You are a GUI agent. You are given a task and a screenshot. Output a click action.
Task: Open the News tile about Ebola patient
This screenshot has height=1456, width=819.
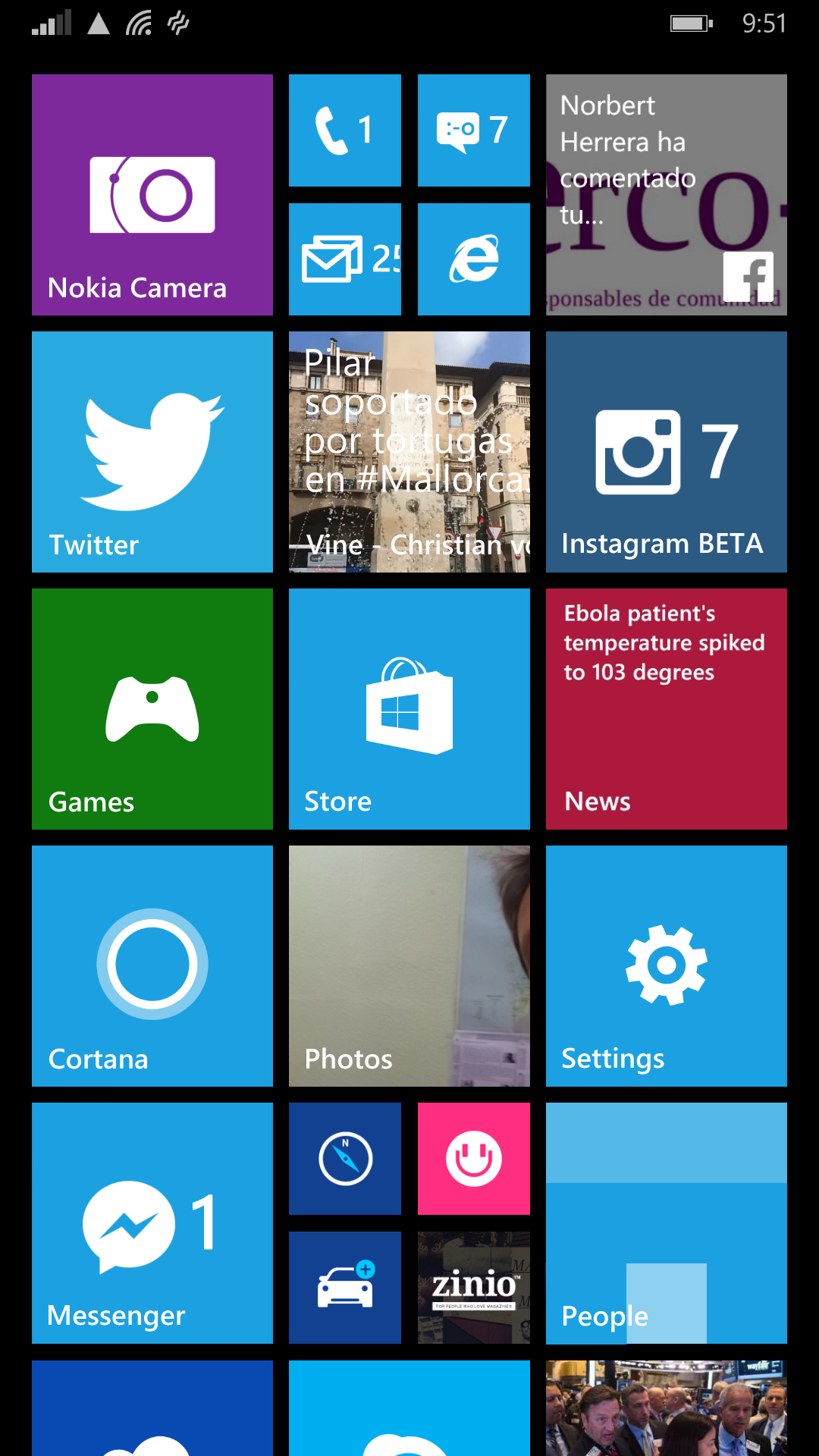(x=667, y=709)
